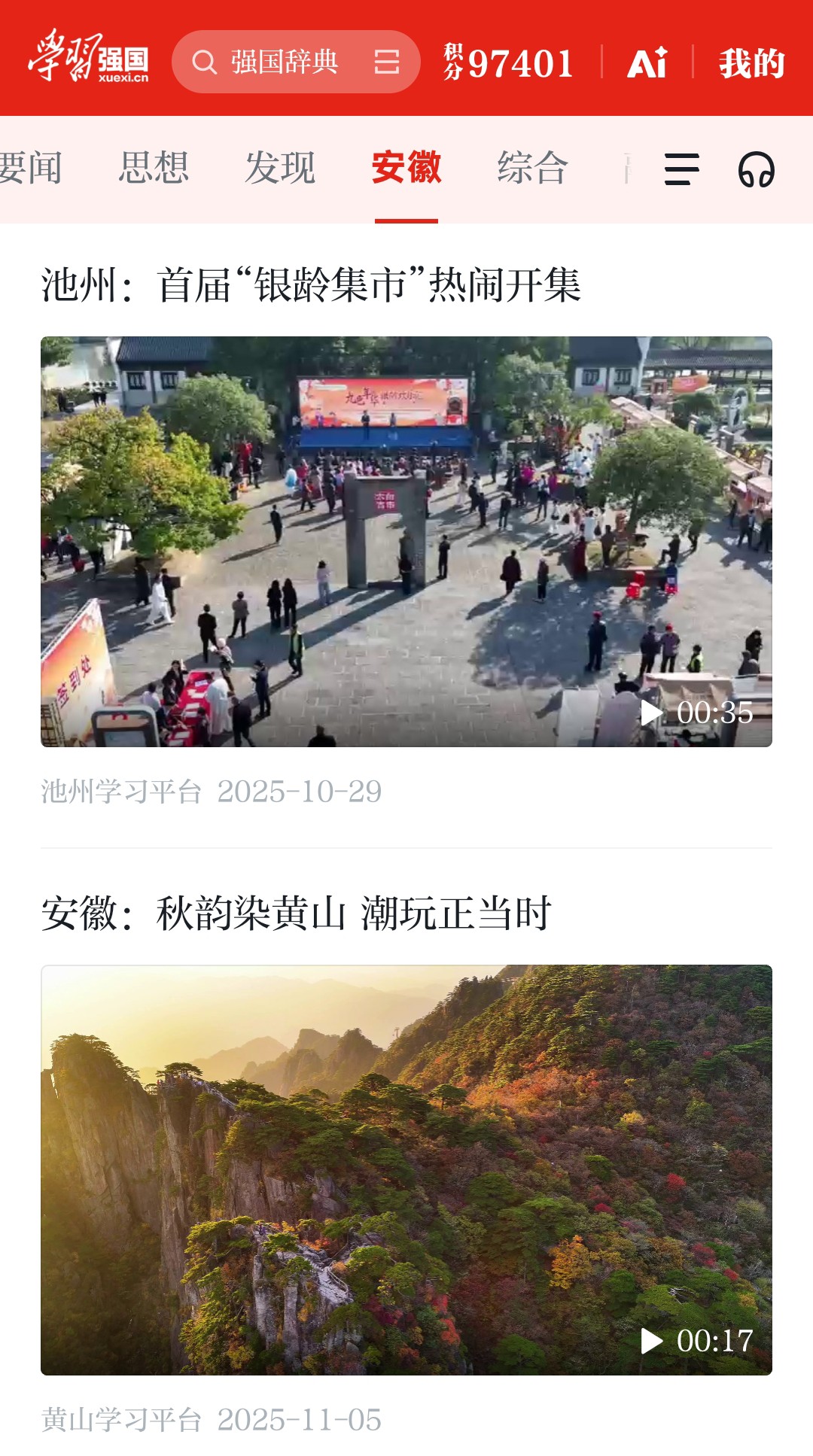The image size is (813, 1456).
Task: Open the 积分 97401 points page
Action: (509, 62)
